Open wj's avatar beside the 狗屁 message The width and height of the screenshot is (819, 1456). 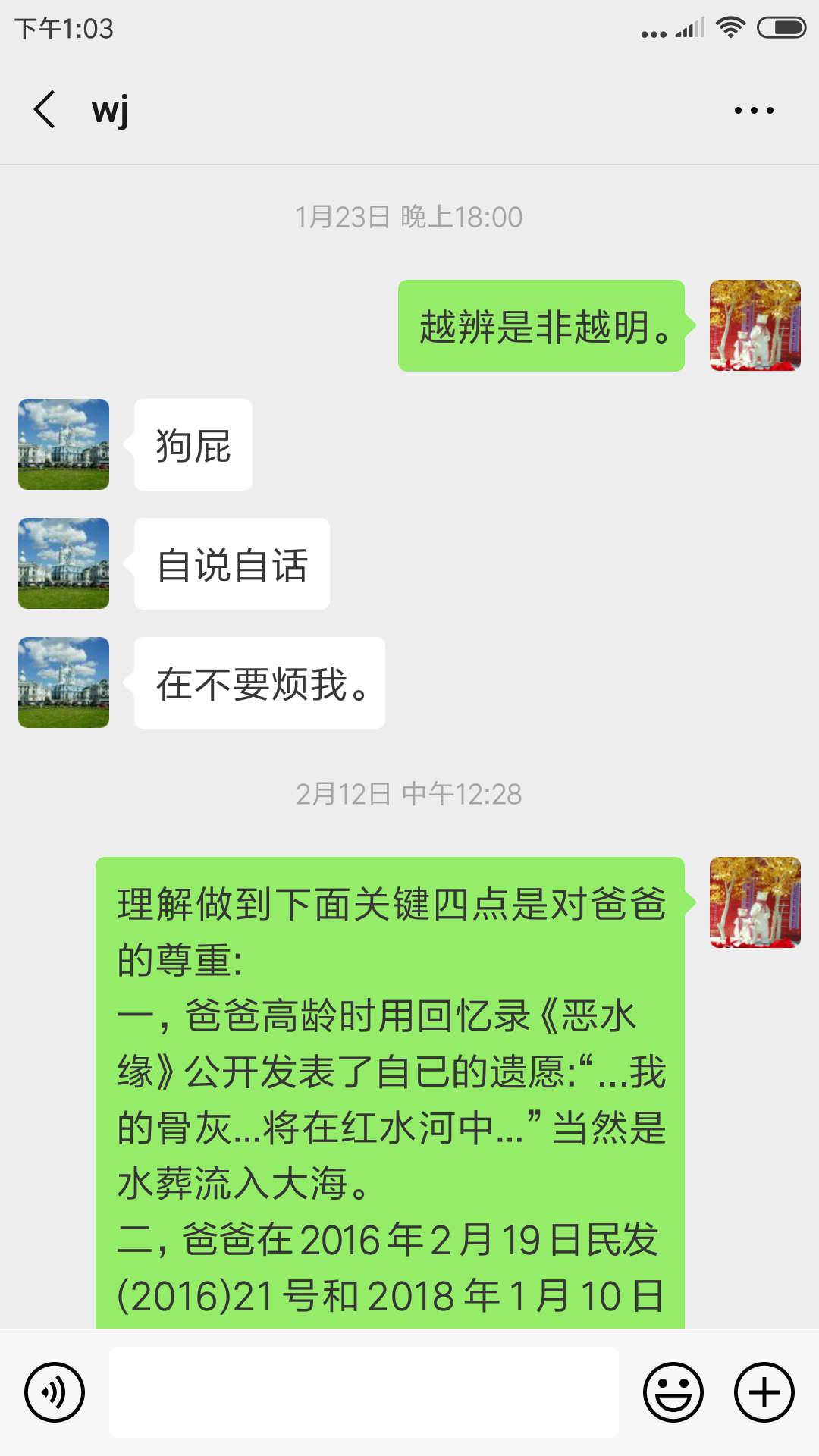pos(64,444)
